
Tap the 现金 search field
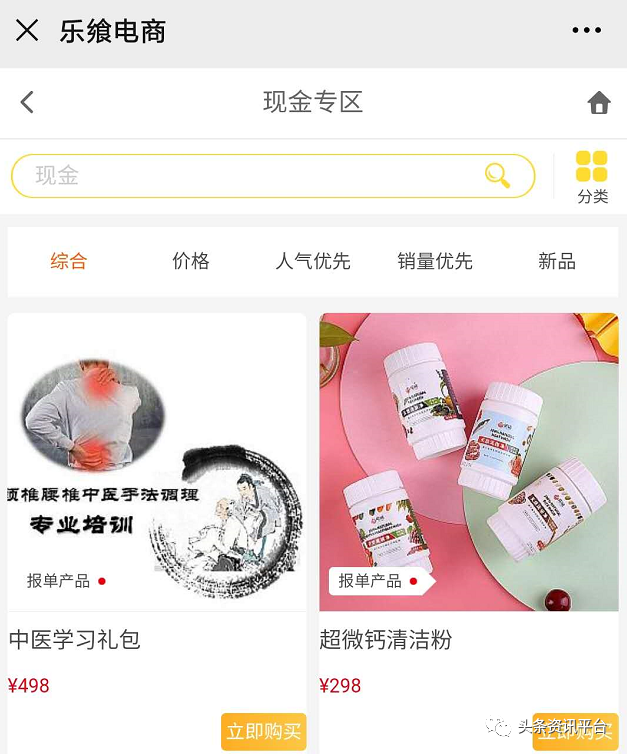click(250, 176)
